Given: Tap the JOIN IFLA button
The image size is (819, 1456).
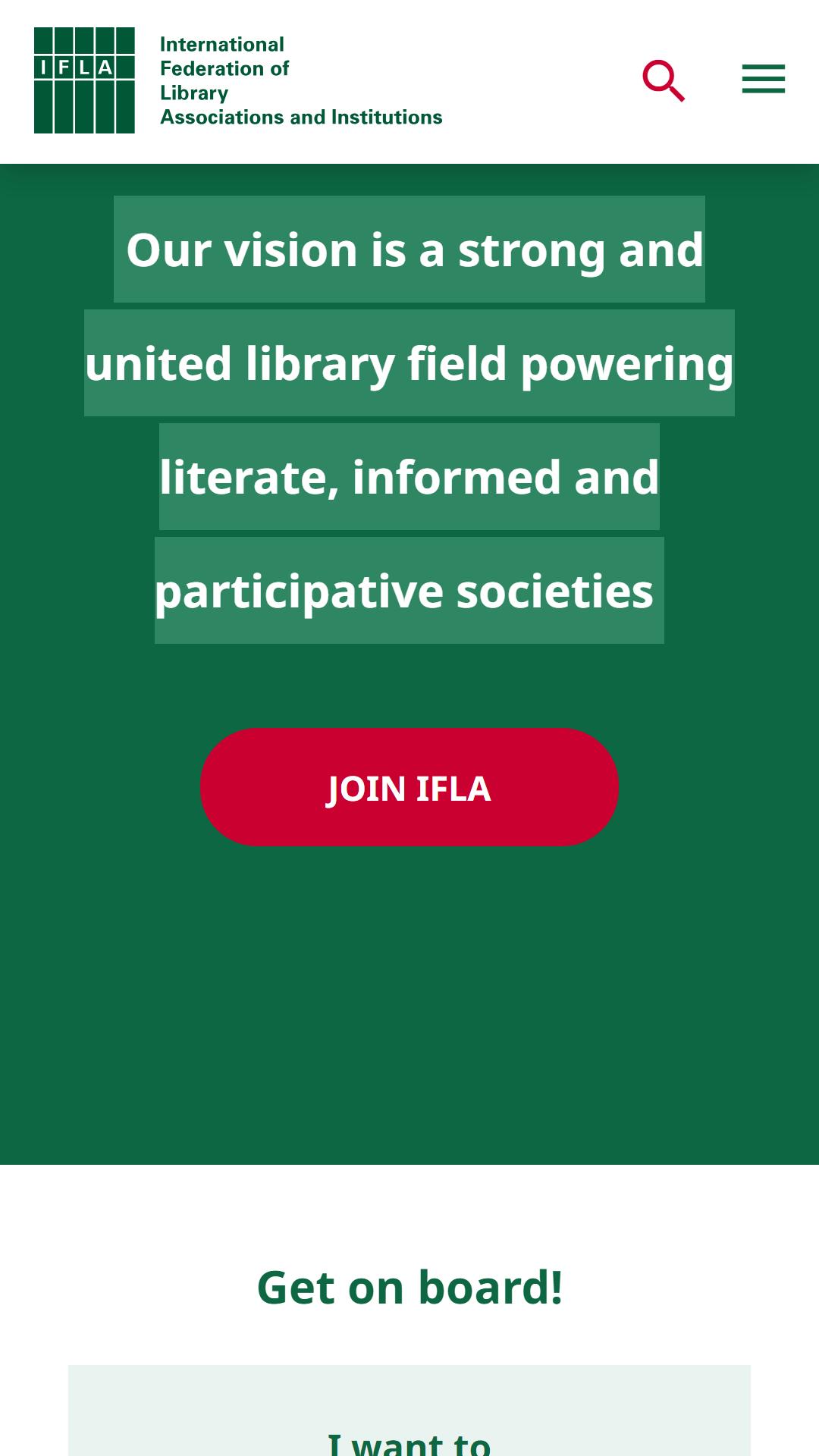Looking at the screenshot, I should [409, 787].
